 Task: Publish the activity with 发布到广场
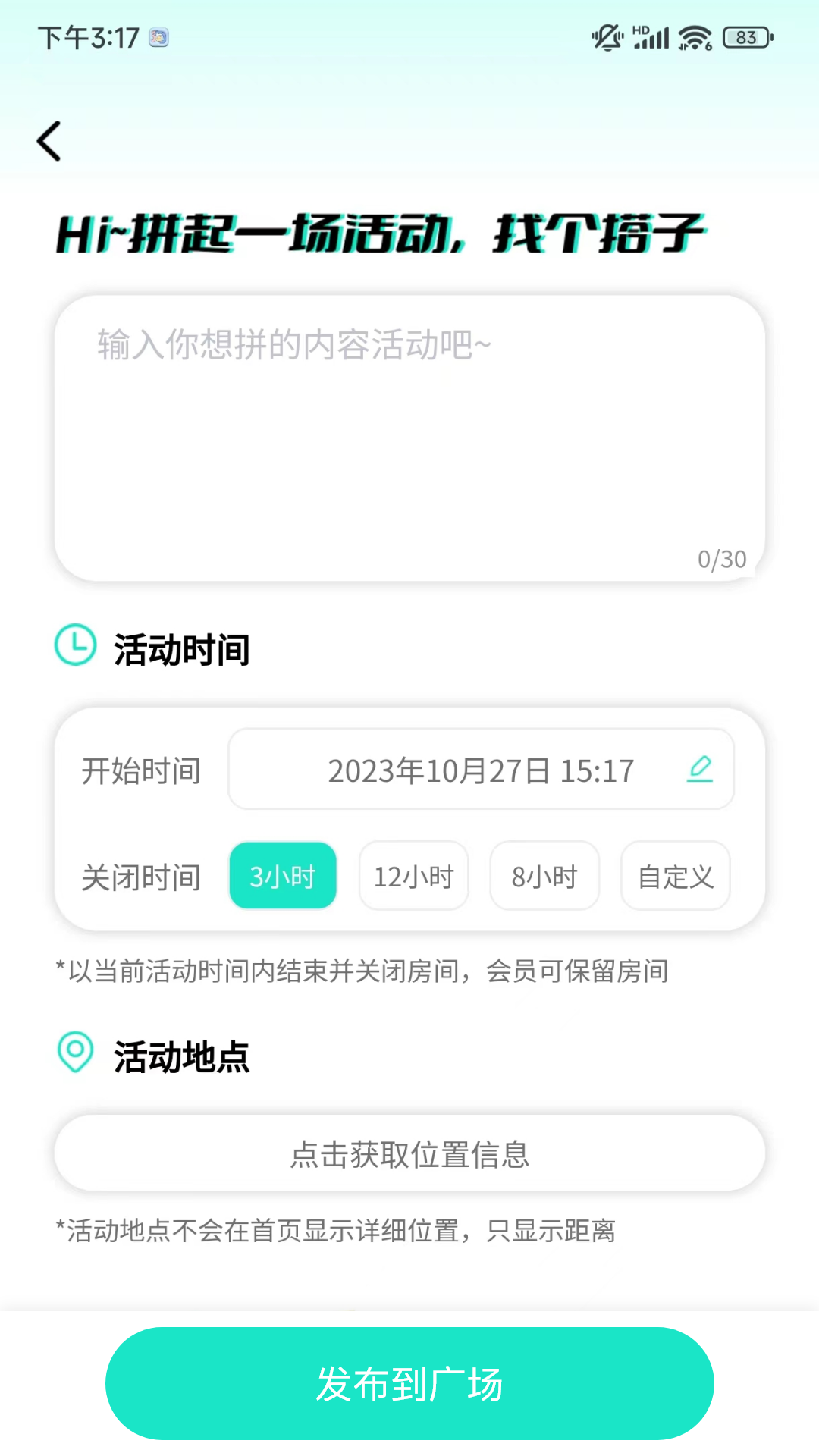(409, 1383)
